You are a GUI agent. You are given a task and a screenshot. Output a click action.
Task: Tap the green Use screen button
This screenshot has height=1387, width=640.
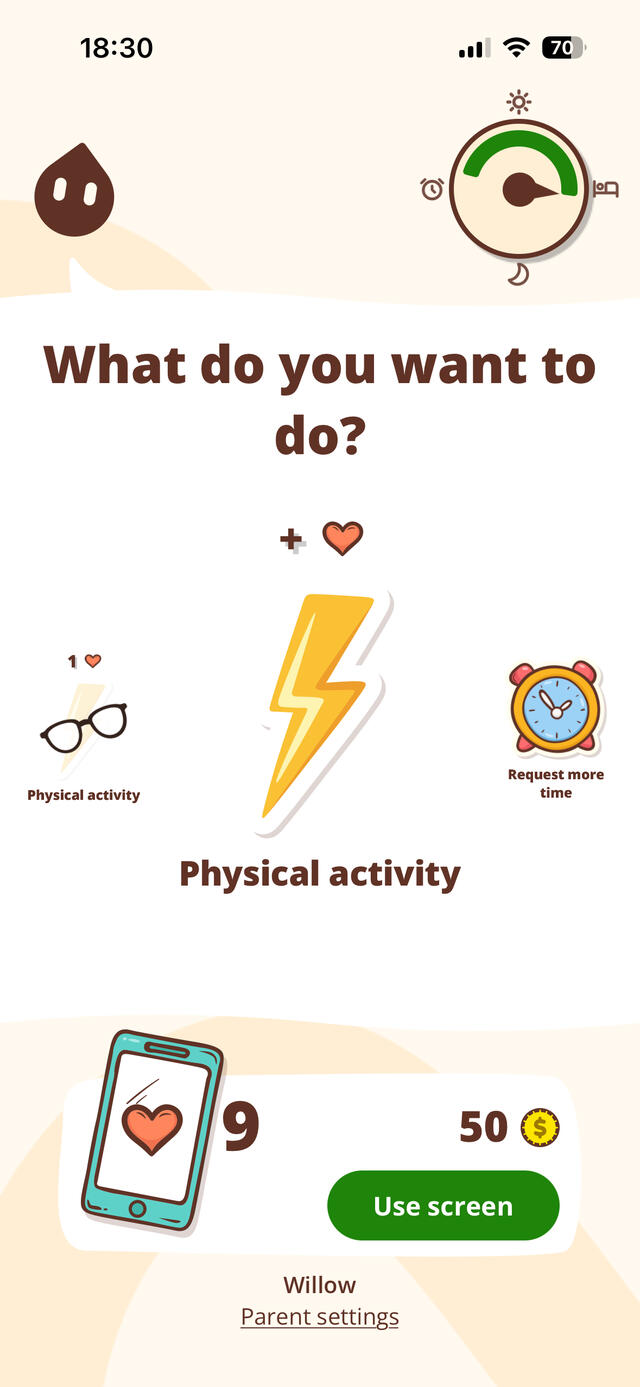click(443, 1205)
